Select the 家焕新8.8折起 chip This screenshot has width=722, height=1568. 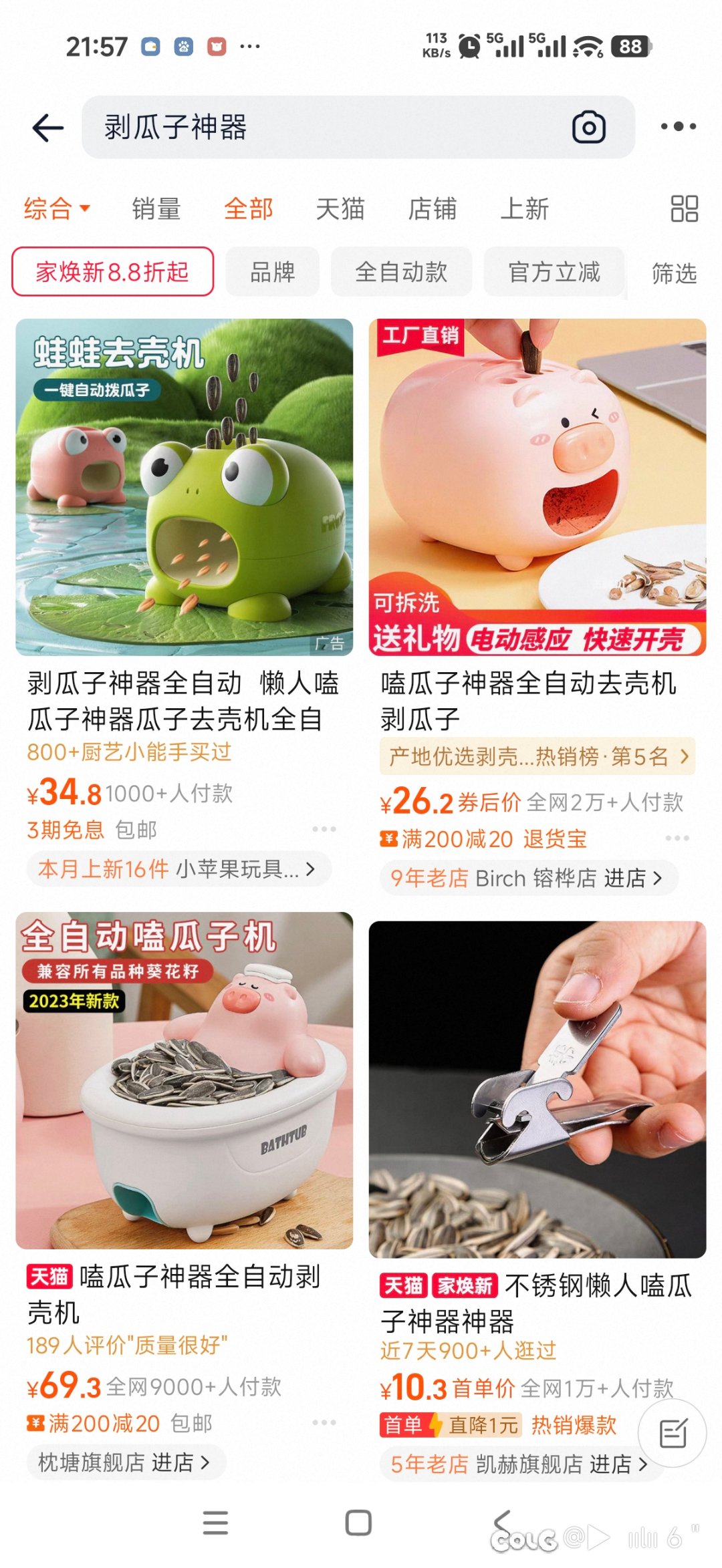112,272
